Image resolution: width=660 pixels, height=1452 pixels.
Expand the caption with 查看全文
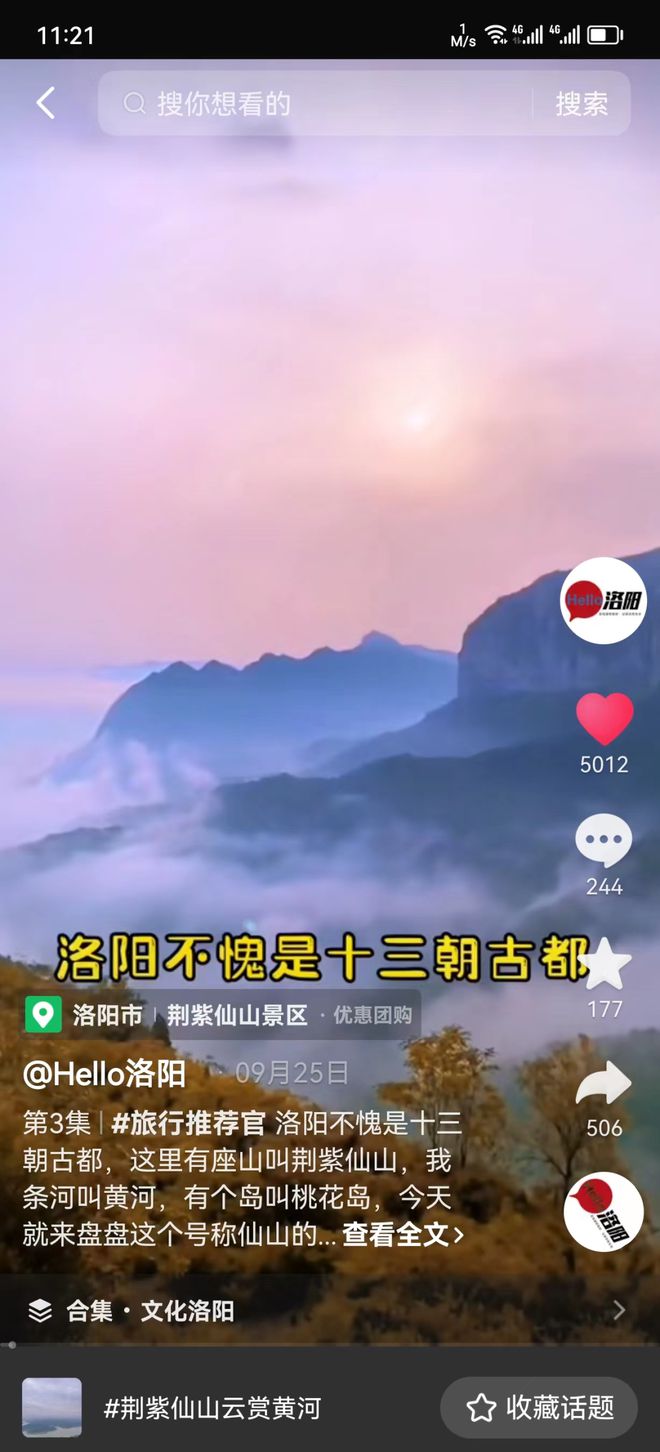[x=403, y=1235]
